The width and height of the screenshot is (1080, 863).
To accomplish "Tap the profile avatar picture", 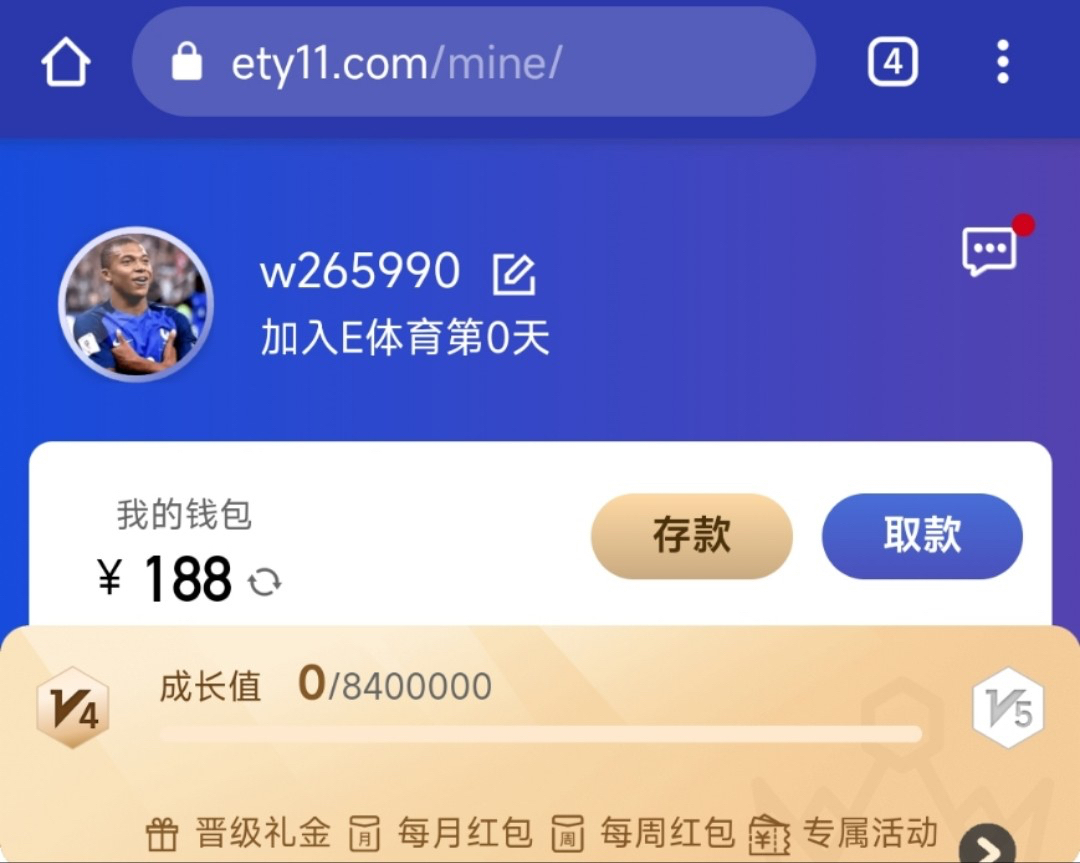I will [x=136, y=304].
